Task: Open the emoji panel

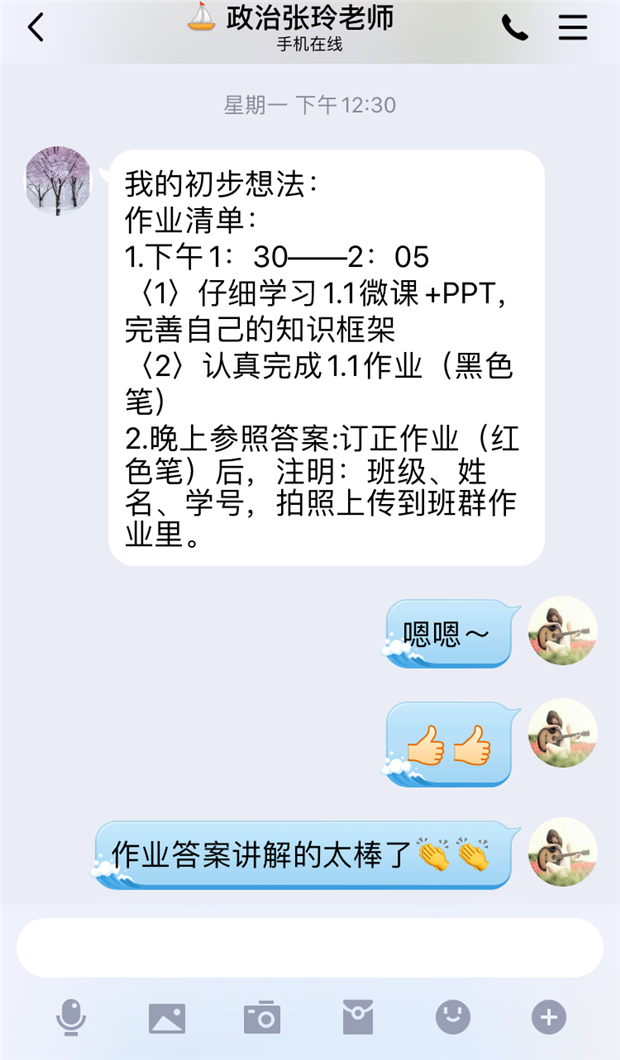Action: (453, 1018)
